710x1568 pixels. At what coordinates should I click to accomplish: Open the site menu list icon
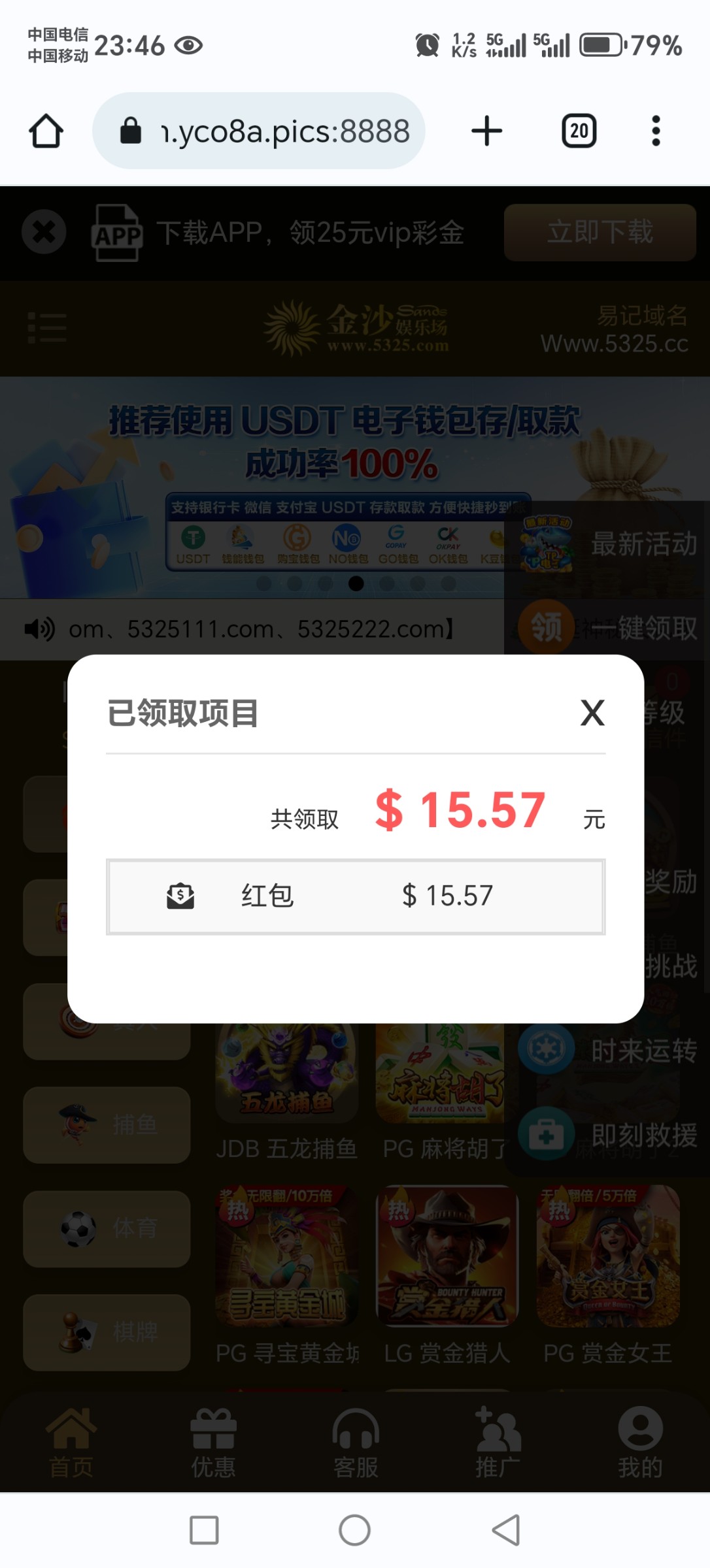[47, 328]
